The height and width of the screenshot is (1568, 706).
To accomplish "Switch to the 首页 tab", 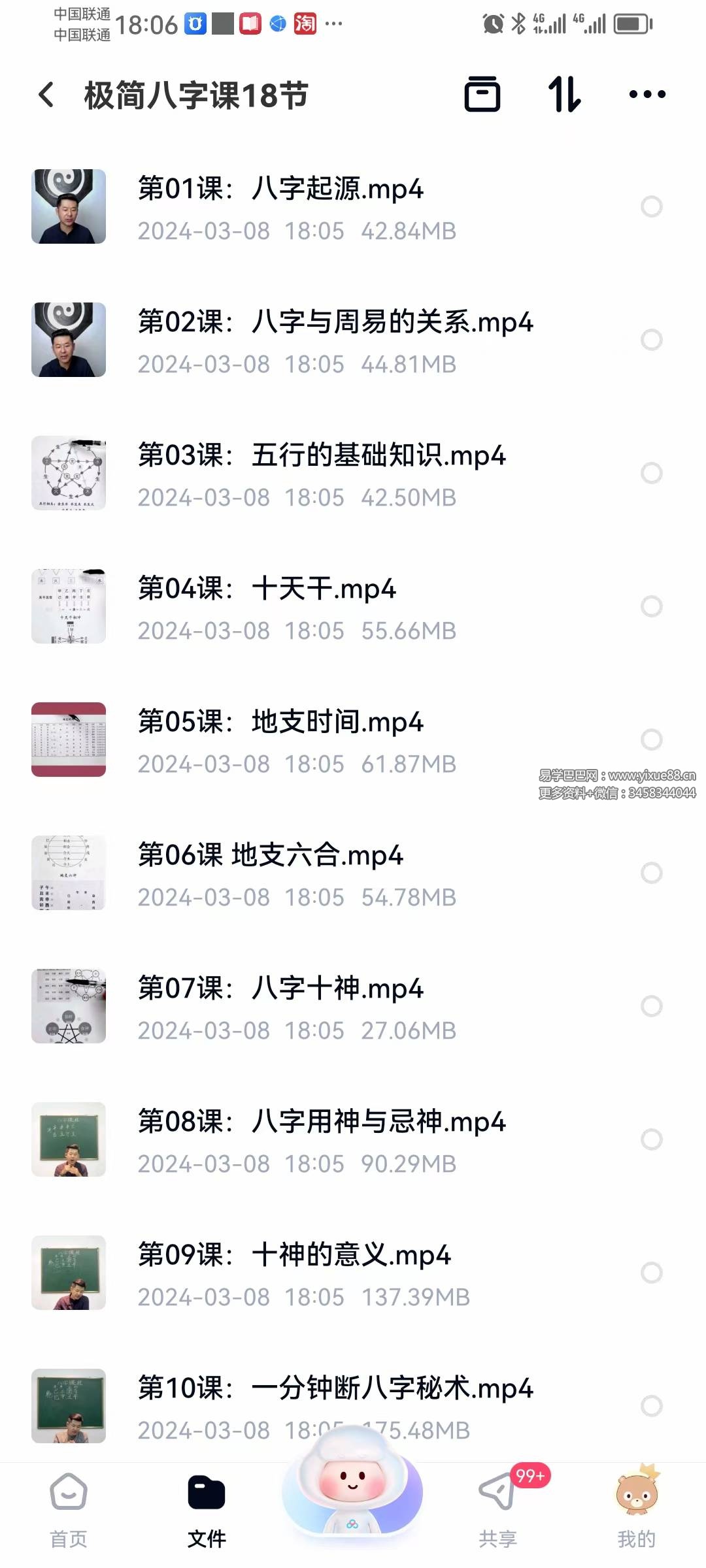I will pos(69,1509).
